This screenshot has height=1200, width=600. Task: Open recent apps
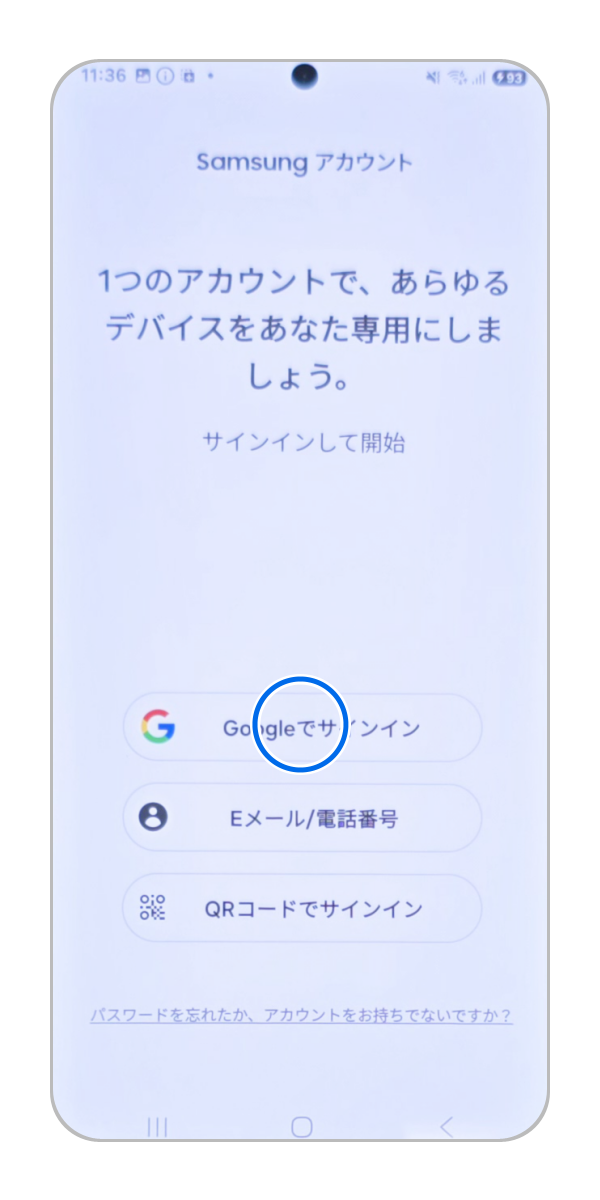point(157,1127)
